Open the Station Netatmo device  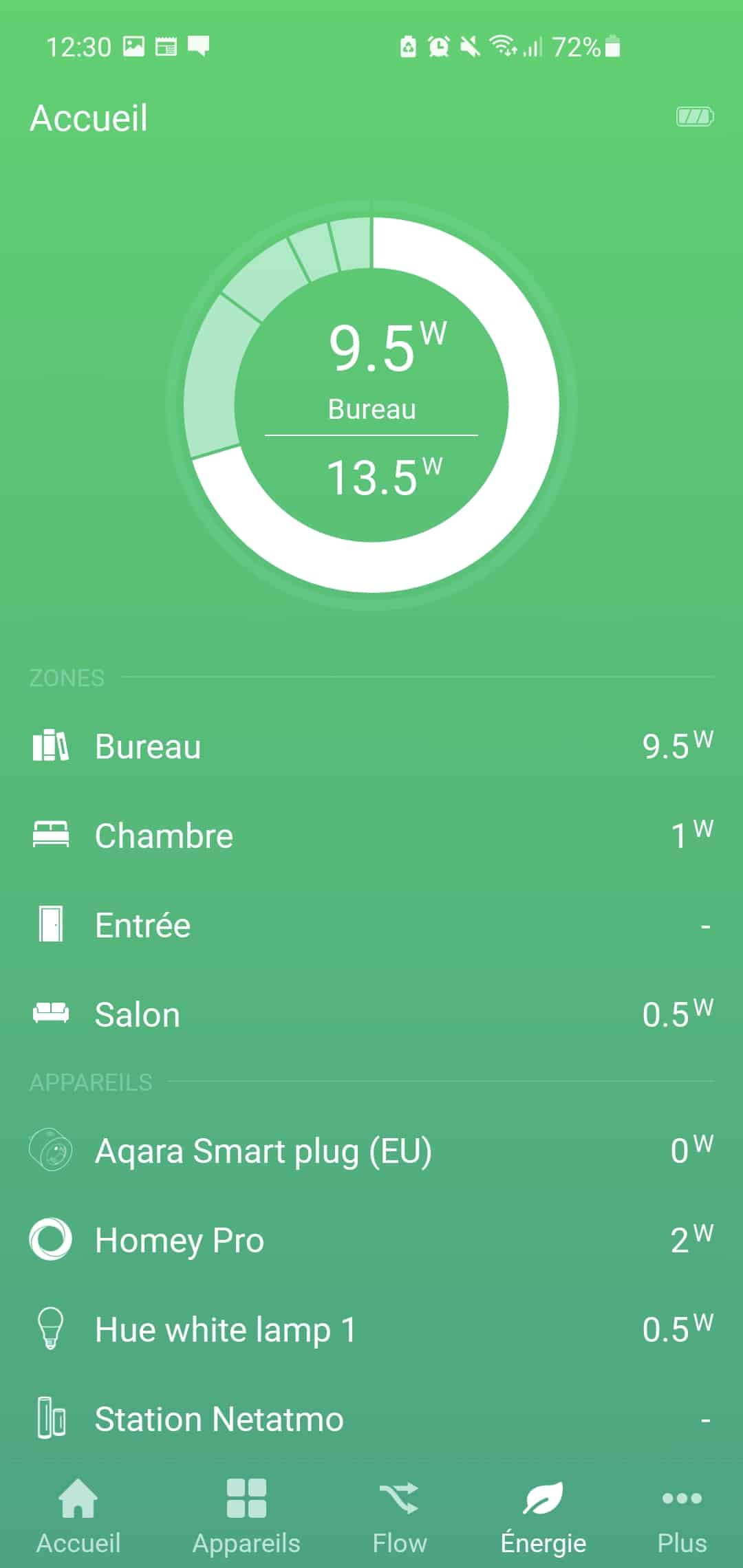click(371, 1419)
